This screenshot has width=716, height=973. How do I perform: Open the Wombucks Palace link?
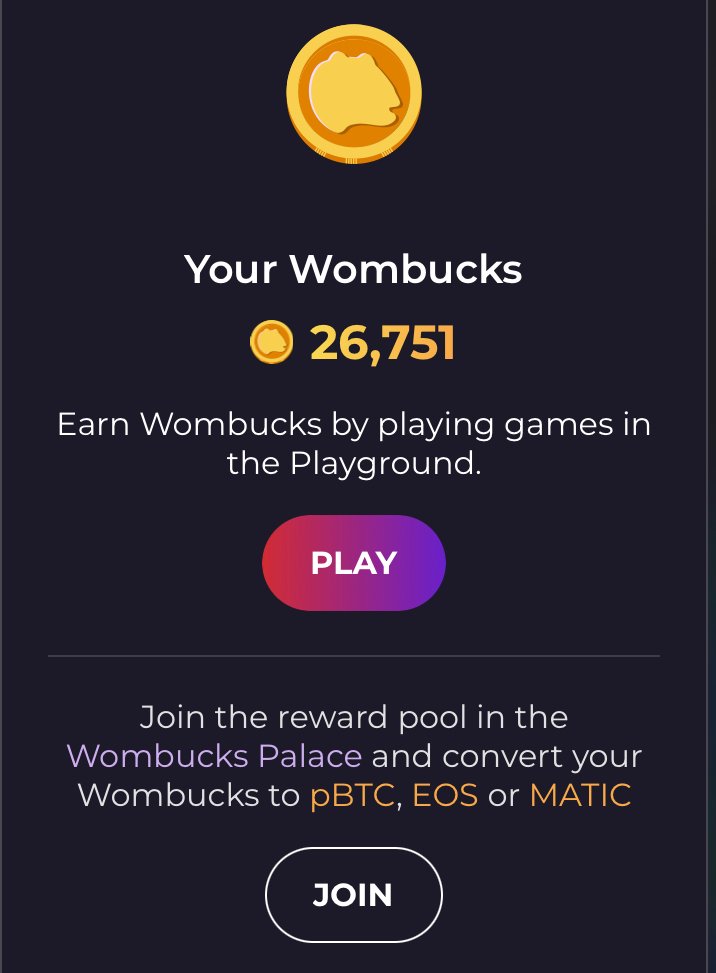(214, 755)
